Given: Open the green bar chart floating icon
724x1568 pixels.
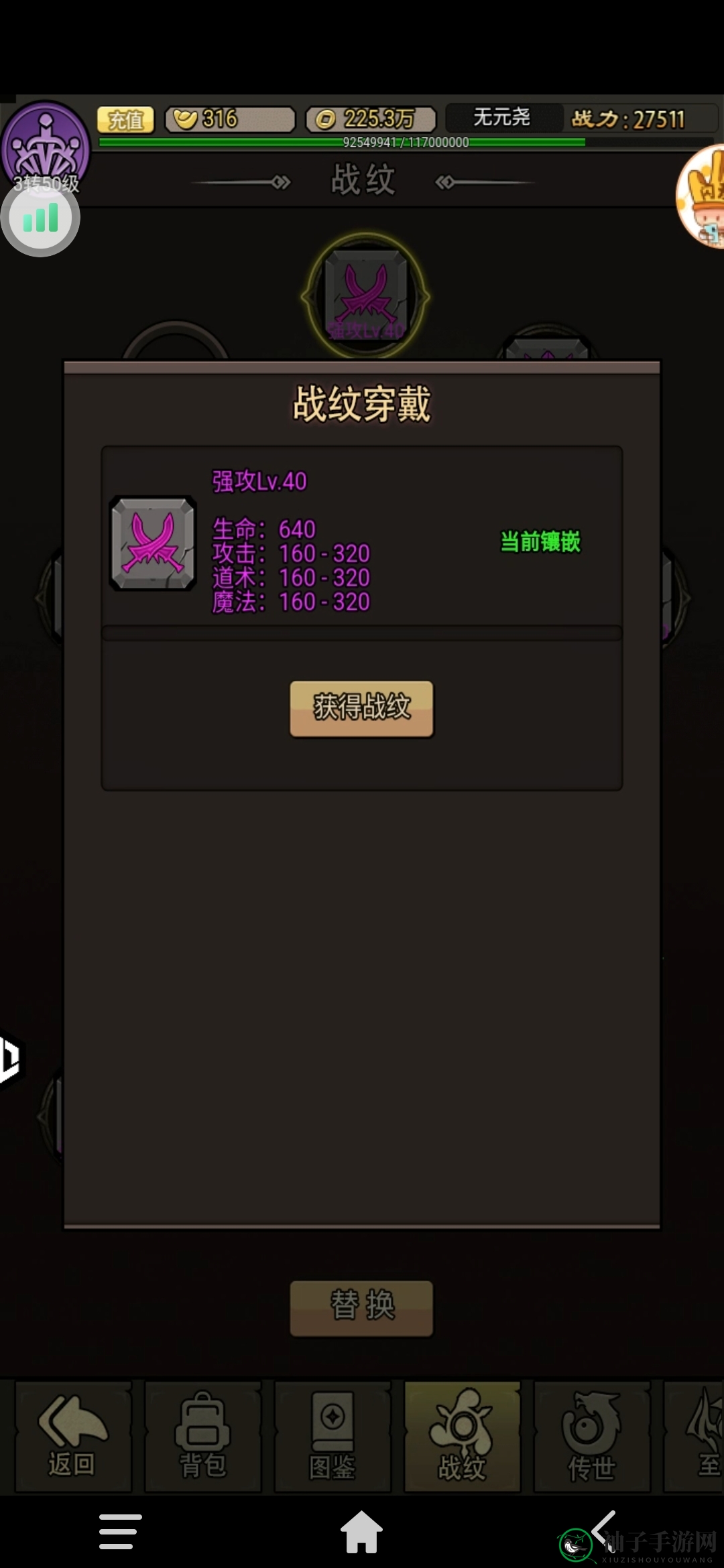Looking at the screenshot, I should tap(40, 218).
